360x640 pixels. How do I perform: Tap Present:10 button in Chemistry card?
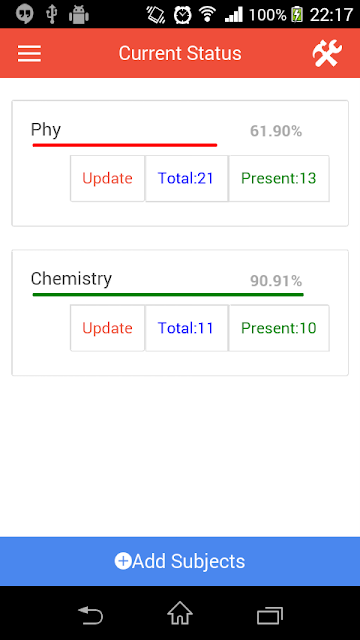[x=279, y=328]
